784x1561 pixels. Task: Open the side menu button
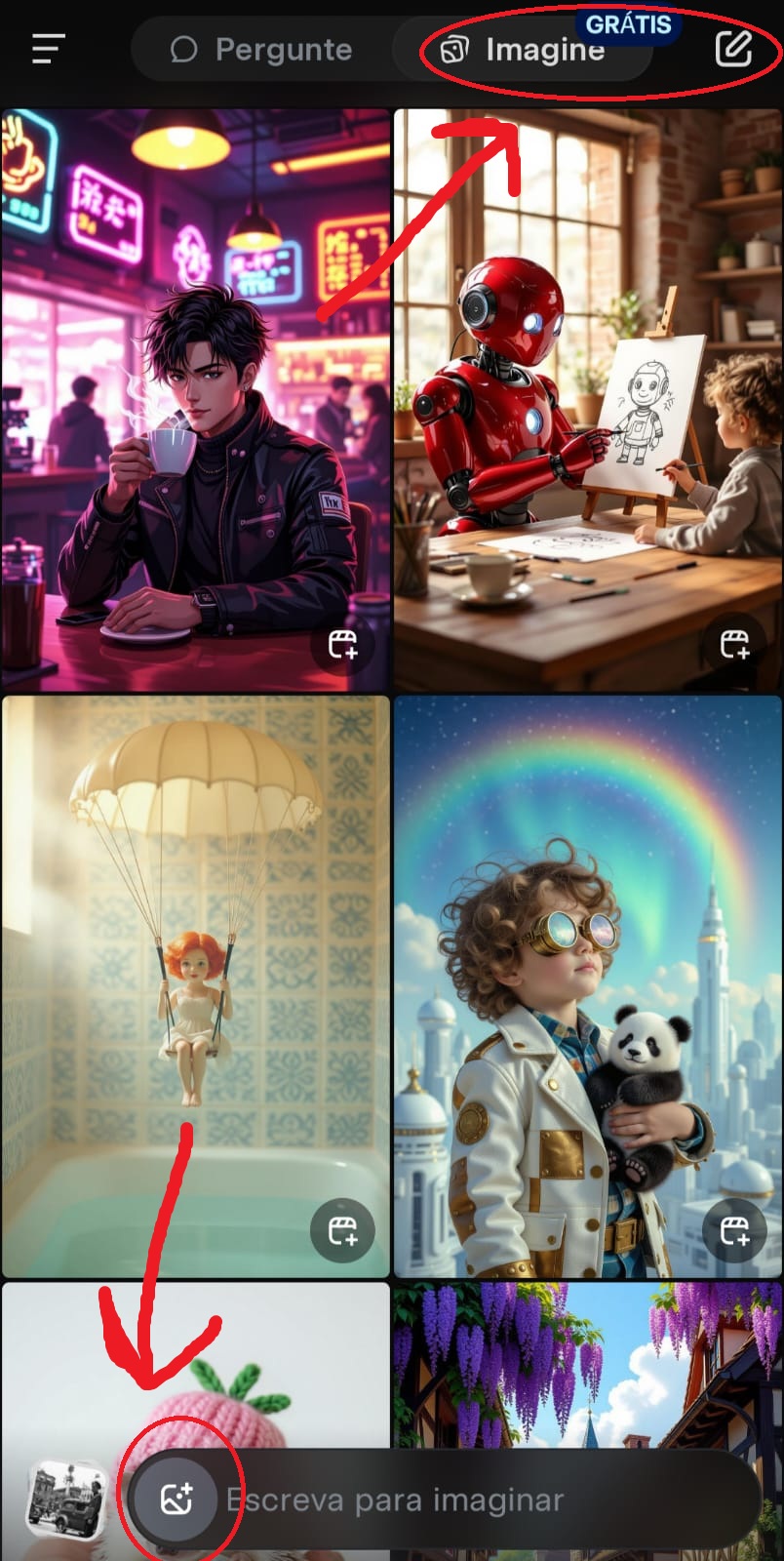tap(48, 49)
